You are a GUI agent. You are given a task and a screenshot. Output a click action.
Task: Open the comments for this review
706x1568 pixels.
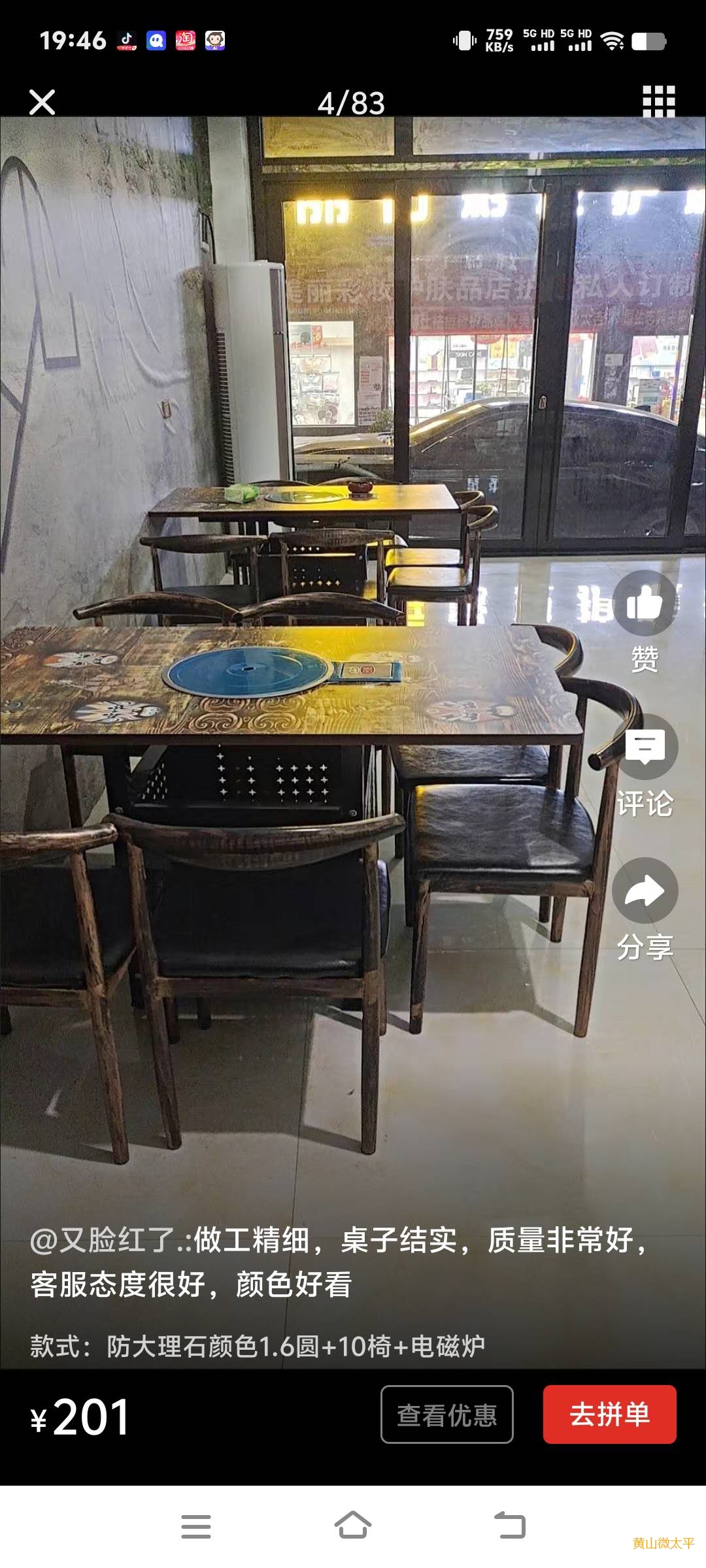pyautogui.click(x=645, y=747)
